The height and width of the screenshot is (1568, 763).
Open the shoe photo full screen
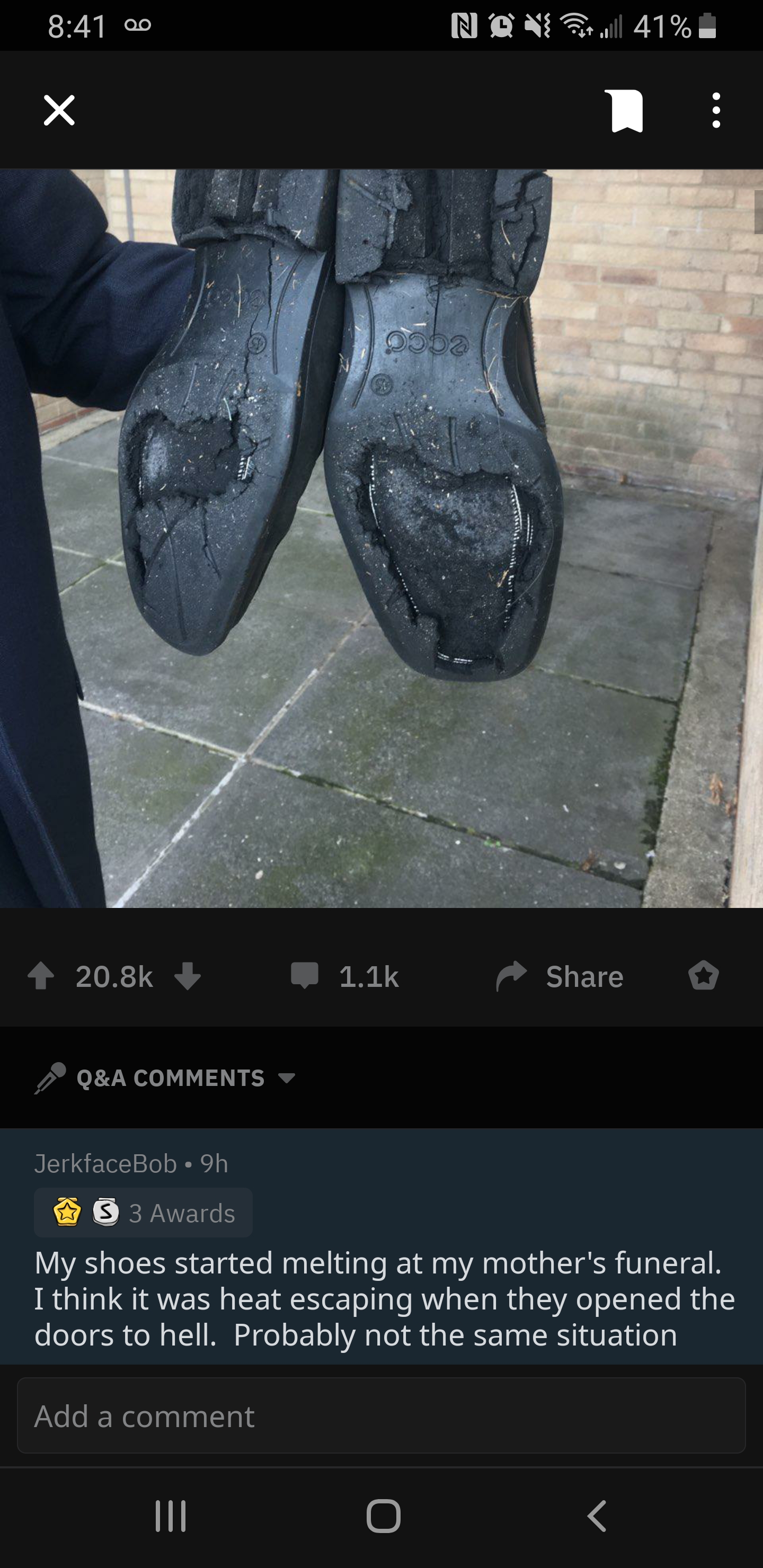click(x=381, y=538)
